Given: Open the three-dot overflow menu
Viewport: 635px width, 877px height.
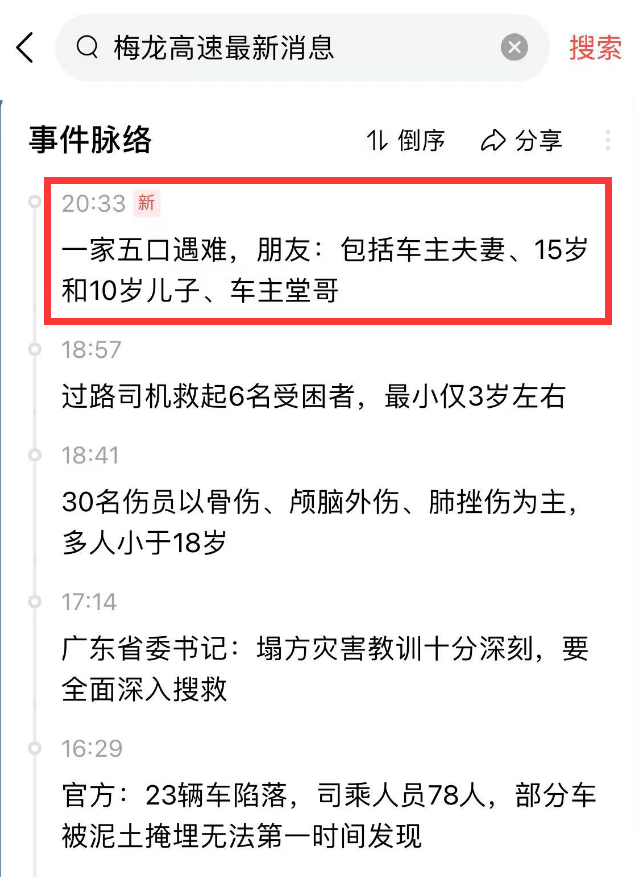Looking at the screenshot, I should pos(608,140).
